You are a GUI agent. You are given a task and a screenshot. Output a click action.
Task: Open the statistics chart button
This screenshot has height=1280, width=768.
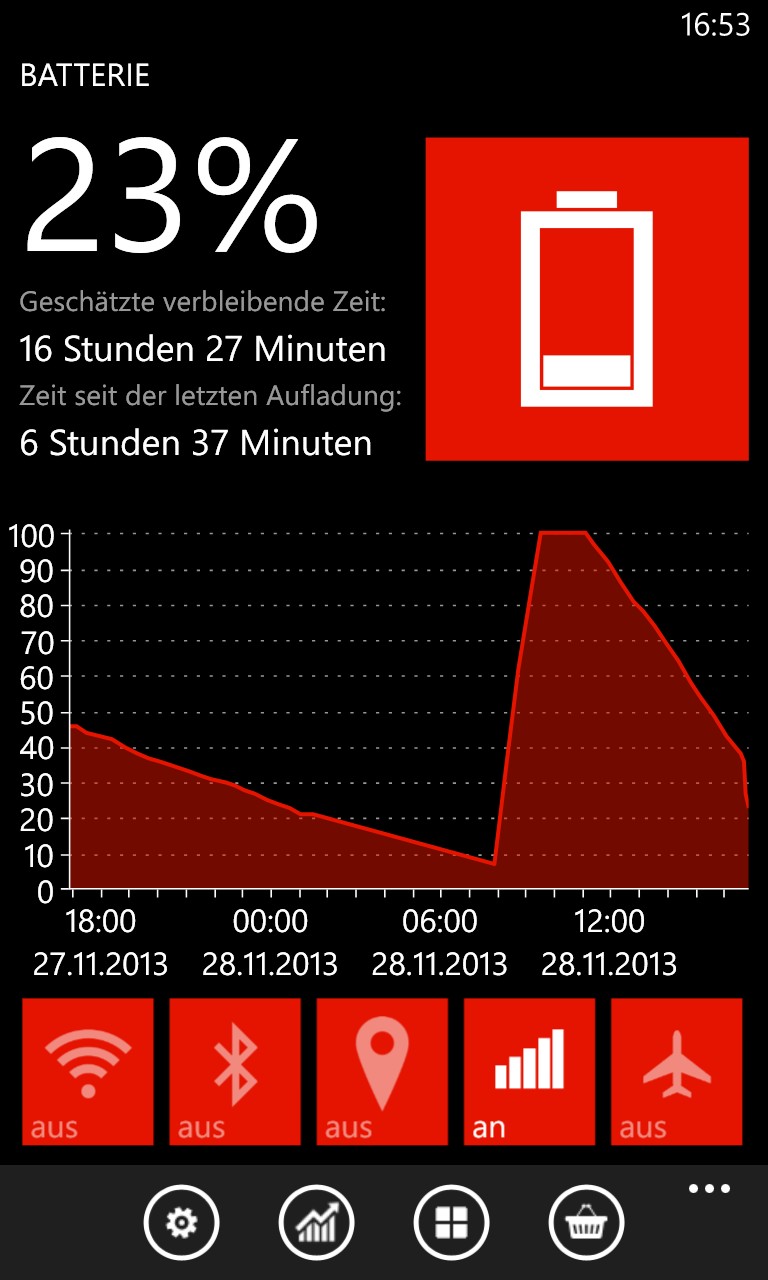click(316, 1222)
